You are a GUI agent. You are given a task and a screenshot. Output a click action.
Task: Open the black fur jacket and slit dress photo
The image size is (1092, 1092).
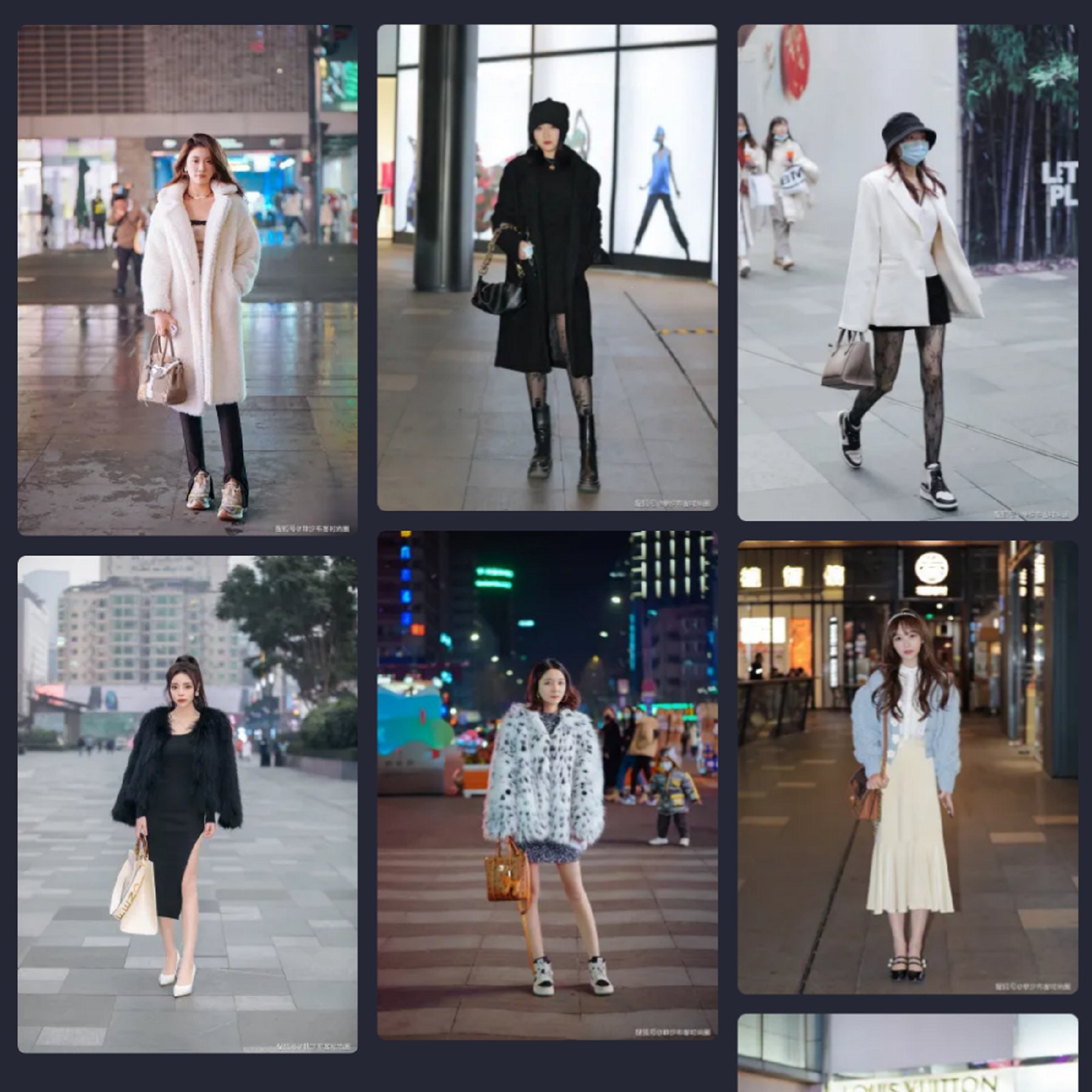pos(187,804)
